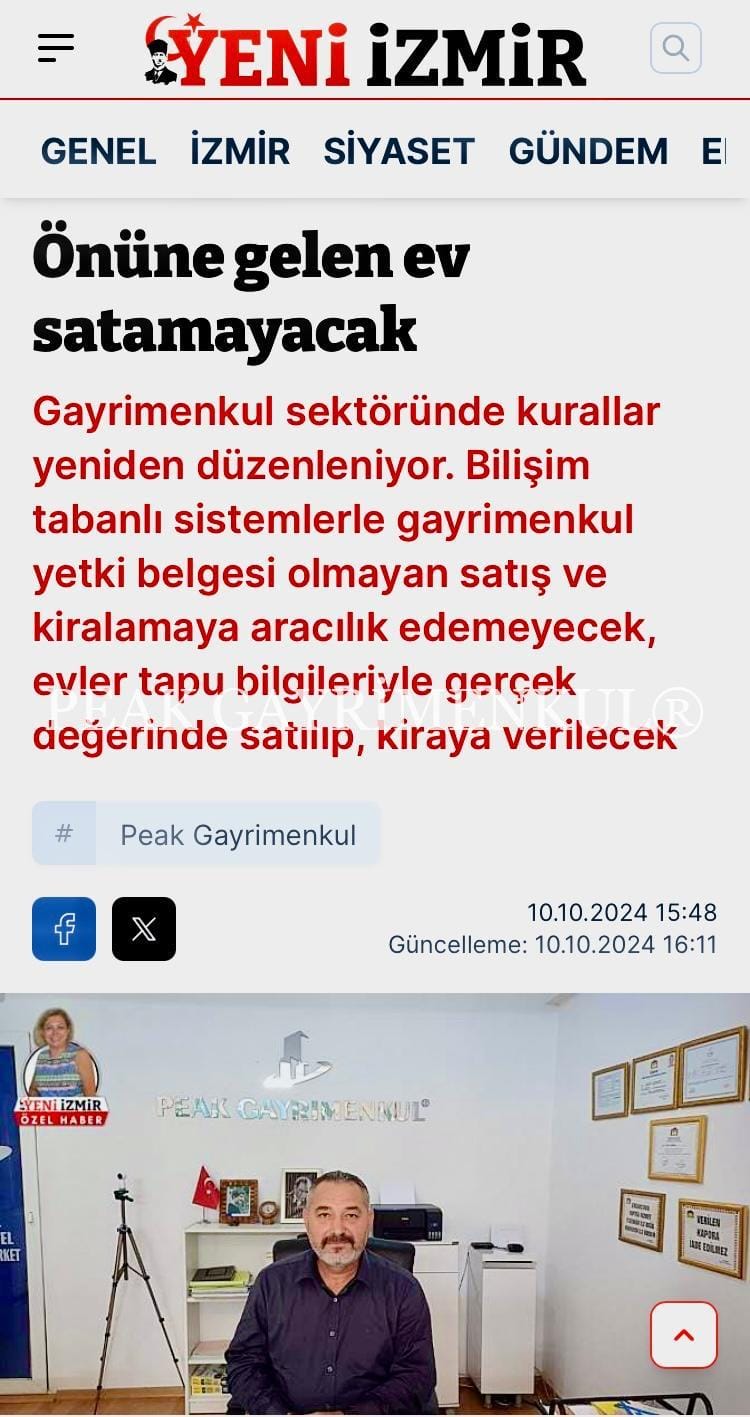Open the search icon
The image size is (750, 1417).
[x=676, y=48]
